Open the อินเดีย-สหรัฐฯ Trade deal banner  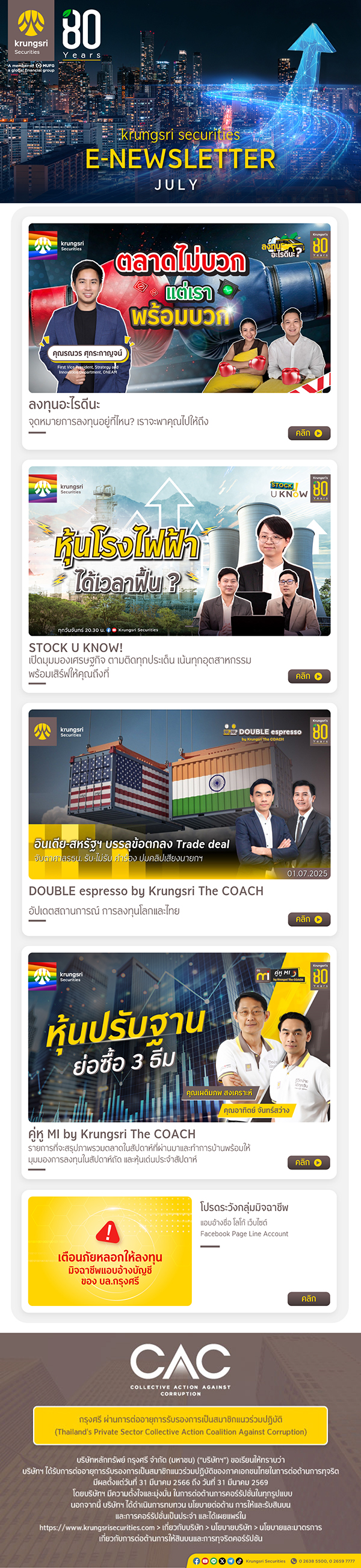pyautogui.click(x=179, y=794)
